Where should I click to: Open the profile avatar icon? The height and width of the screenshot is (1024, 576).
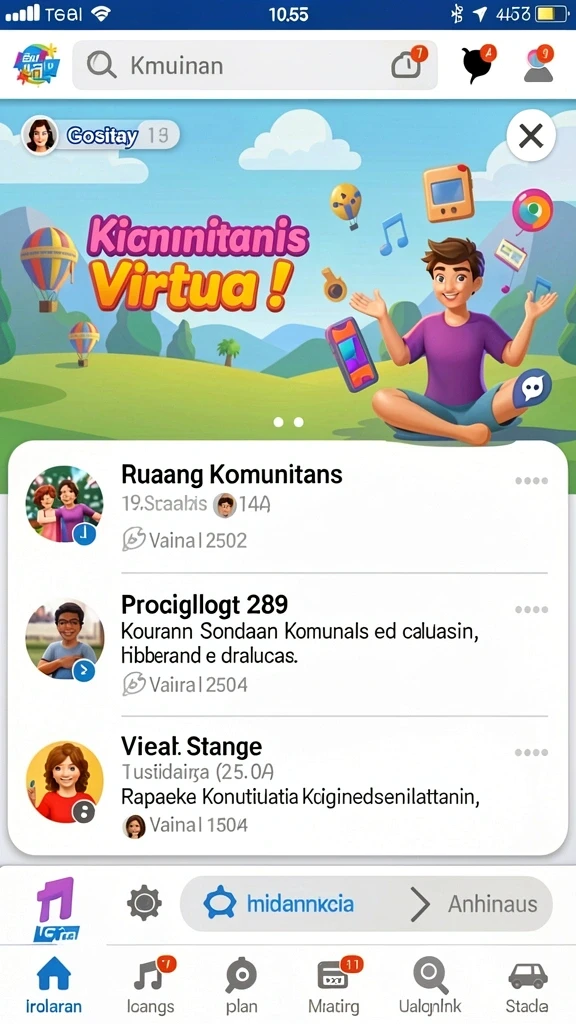(539, 64)
